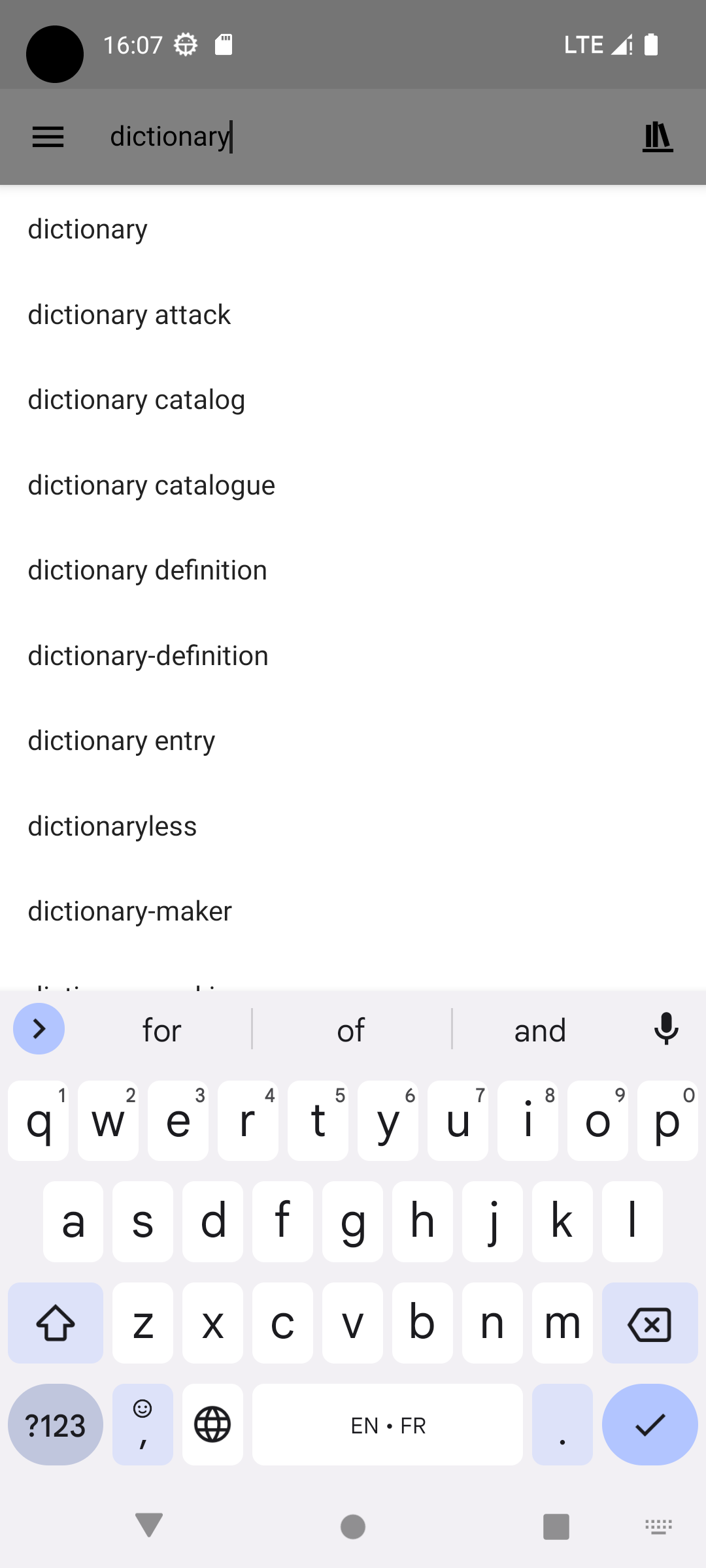The image size is (706, 1568).
Task: Insert keyboard suggestion 'and'
Action: click(x=539, y=1030)
